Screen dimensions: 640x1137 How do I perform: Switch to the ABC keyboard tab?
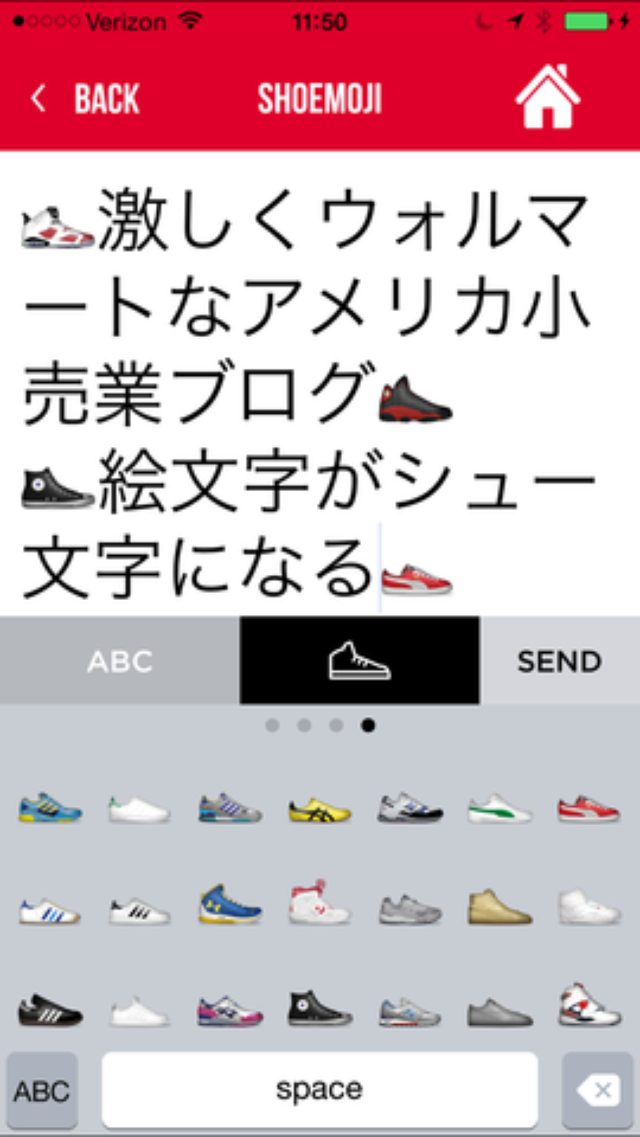click(120, 661)
